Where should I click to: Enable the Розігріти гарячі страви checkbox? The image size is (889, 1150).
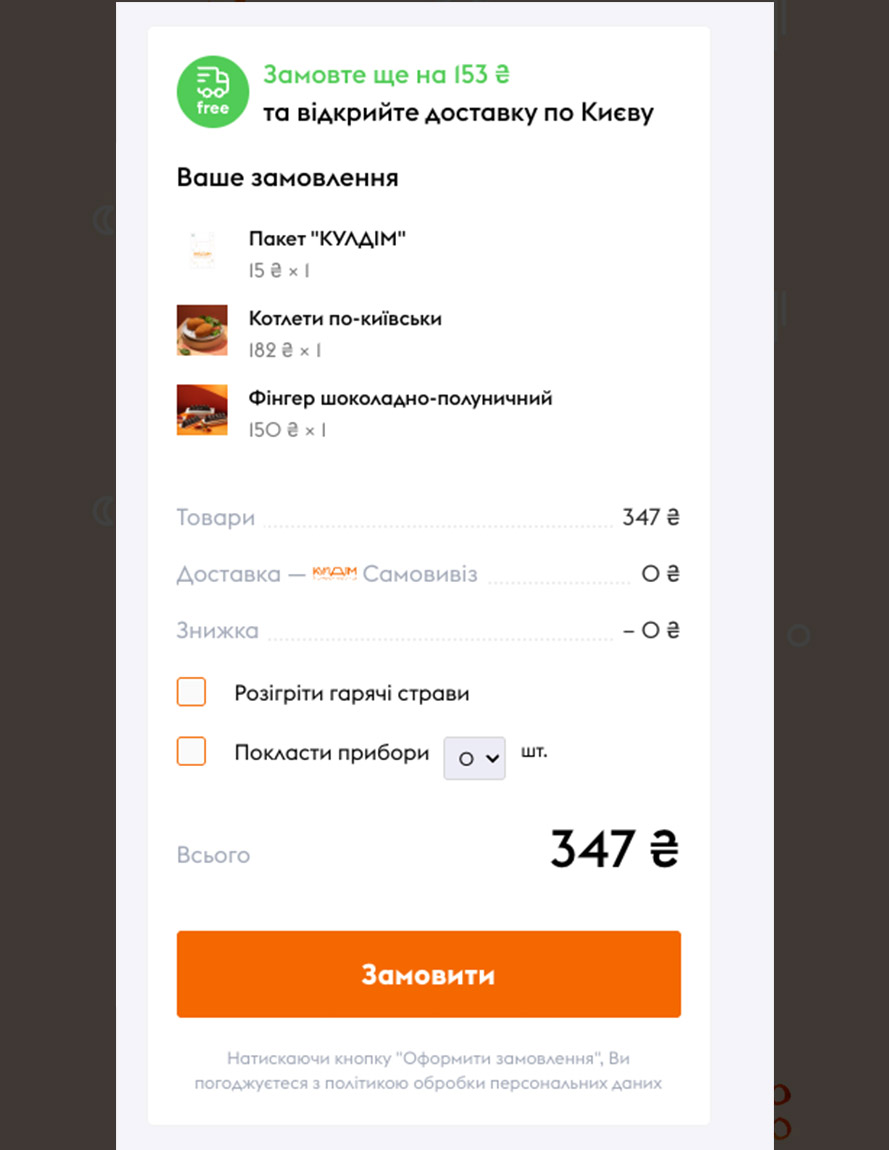(x=191, y=692)
